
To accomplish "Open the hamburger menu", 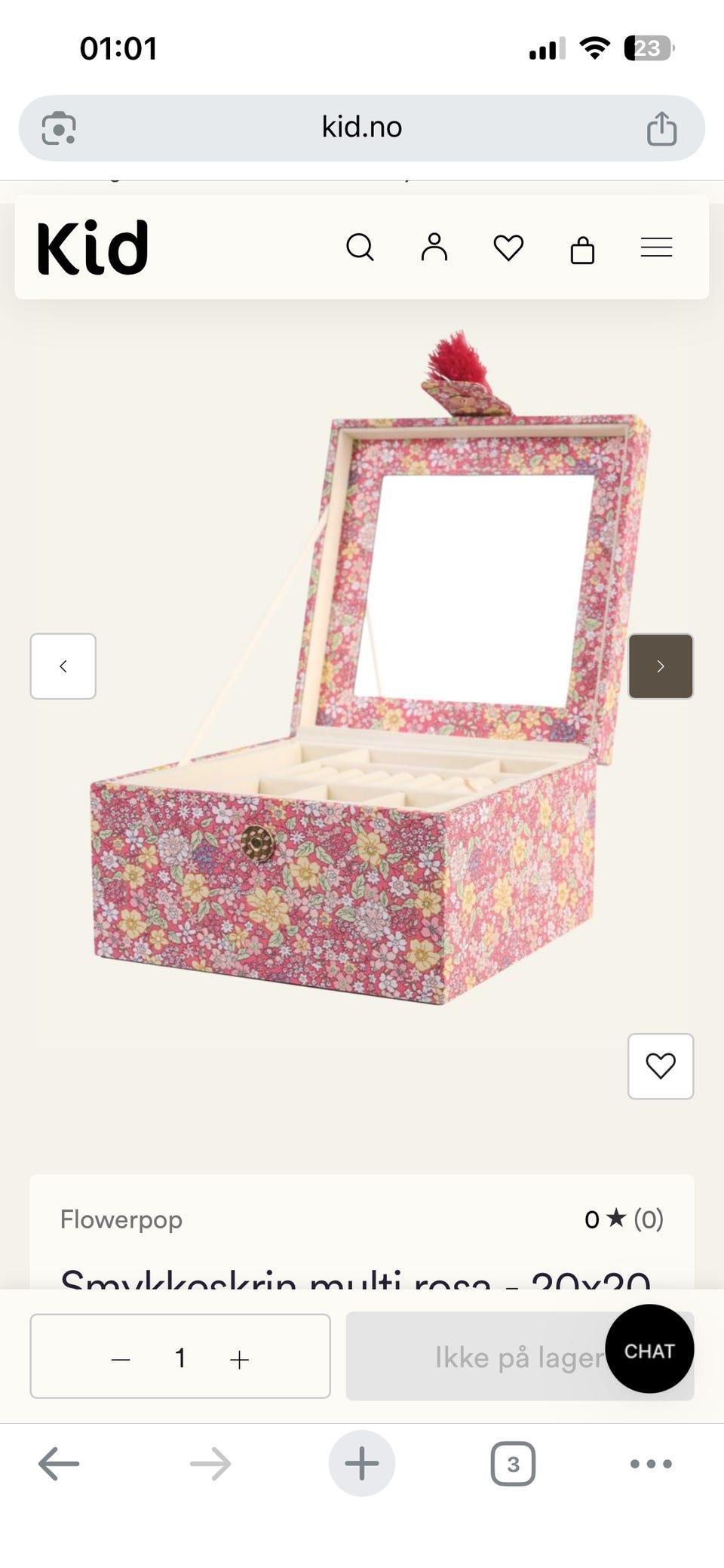I will tap(656, 247).
